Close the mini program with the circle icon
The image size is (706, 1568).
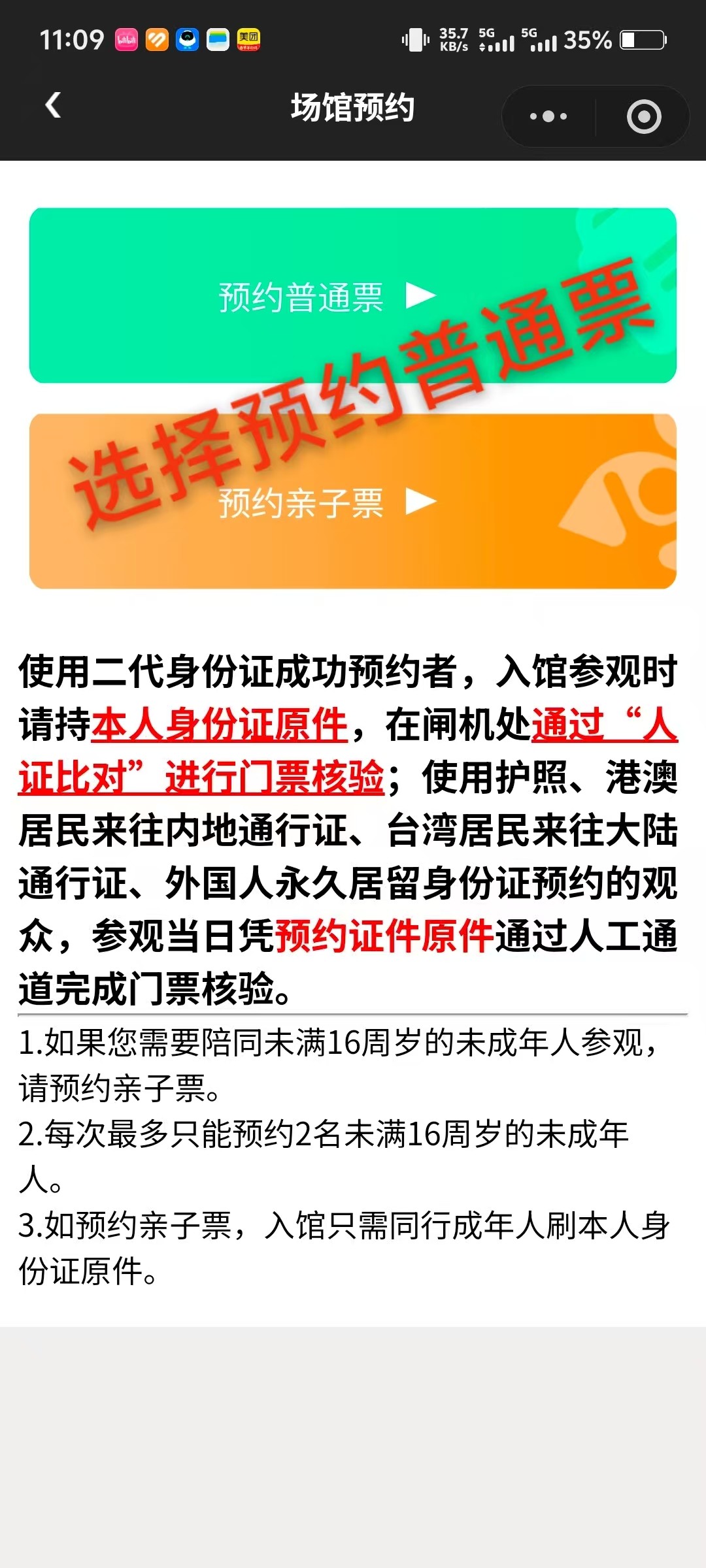[x=644, y=116]
